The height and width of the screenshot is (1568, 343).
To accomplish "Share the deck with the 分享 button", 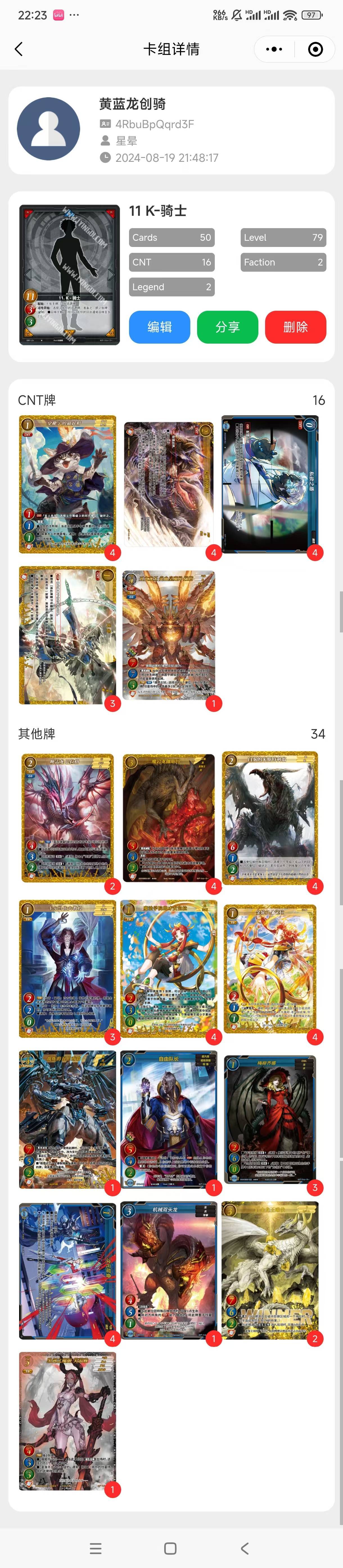I will pyautogui.click(x=227, y=327).
